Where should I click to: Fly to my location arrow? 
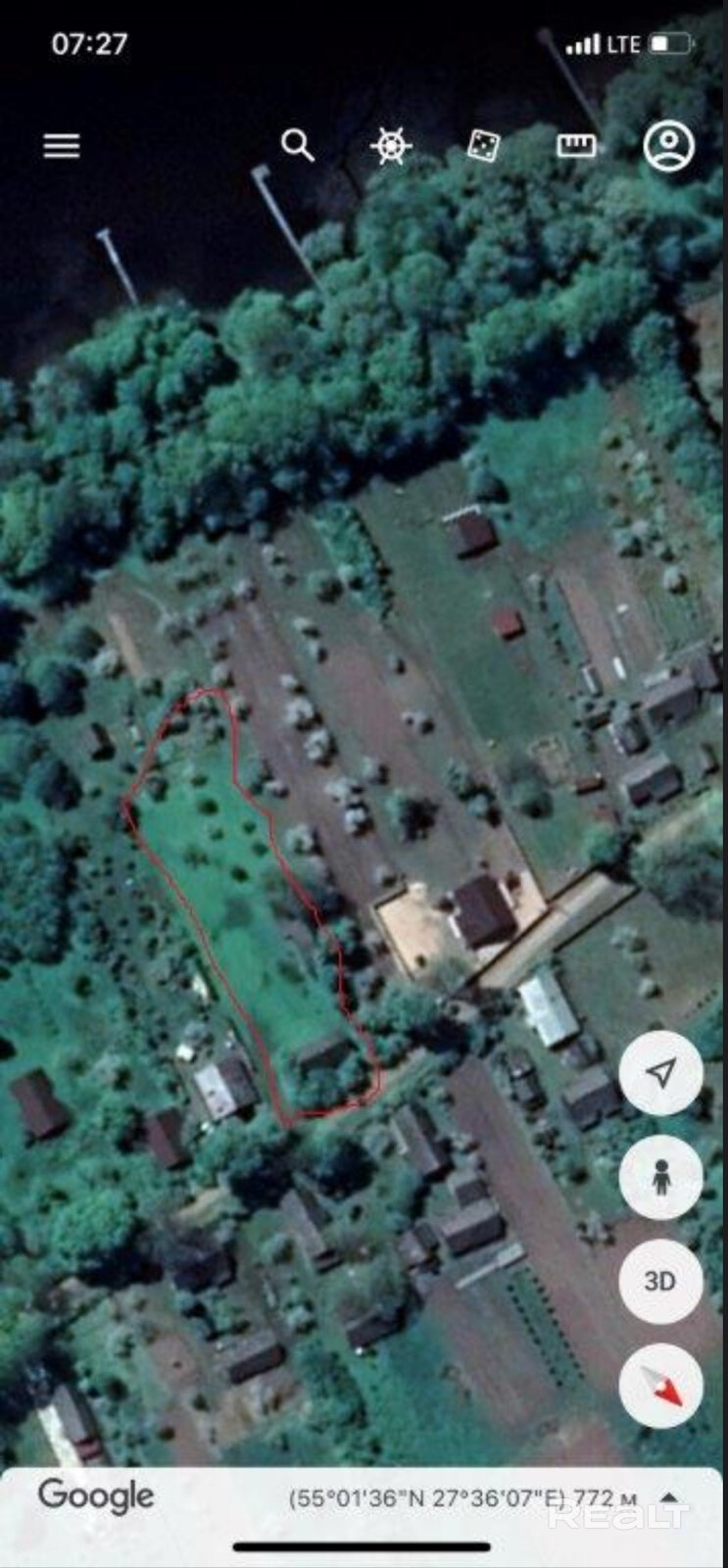(661, 1072)
